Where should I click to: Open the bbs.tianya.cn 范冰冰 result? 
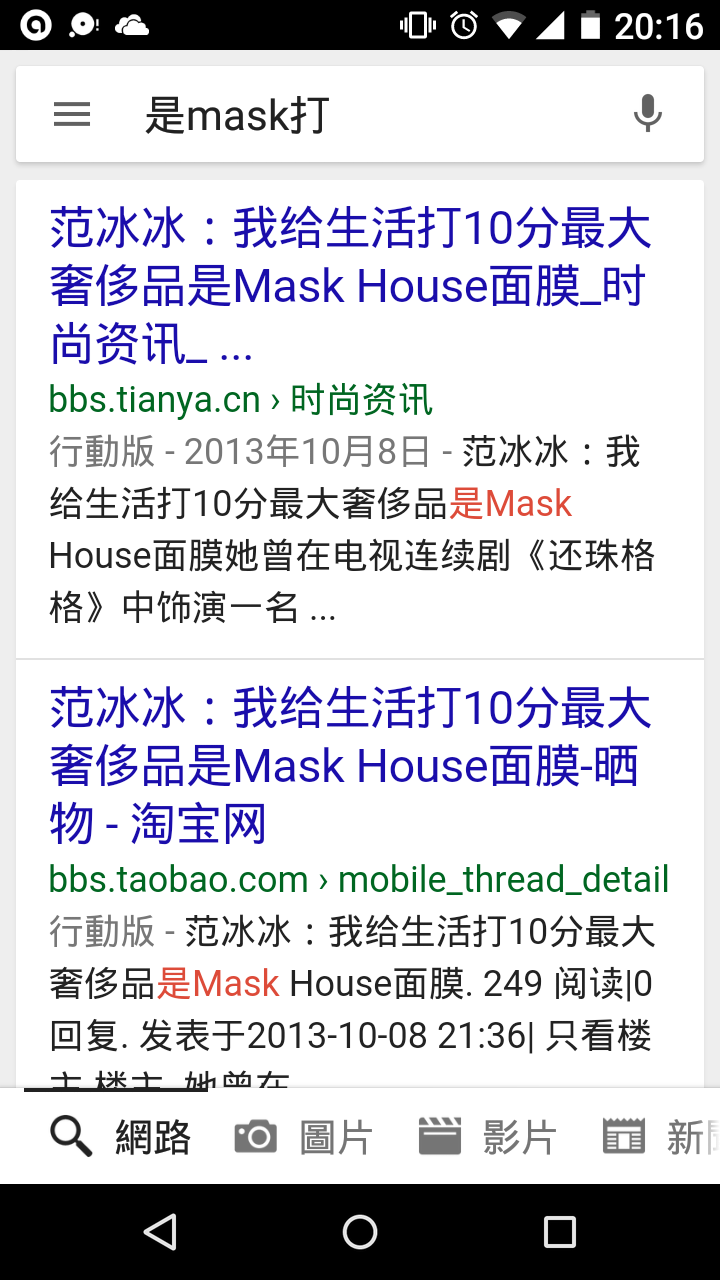click(x=350, y=286)
